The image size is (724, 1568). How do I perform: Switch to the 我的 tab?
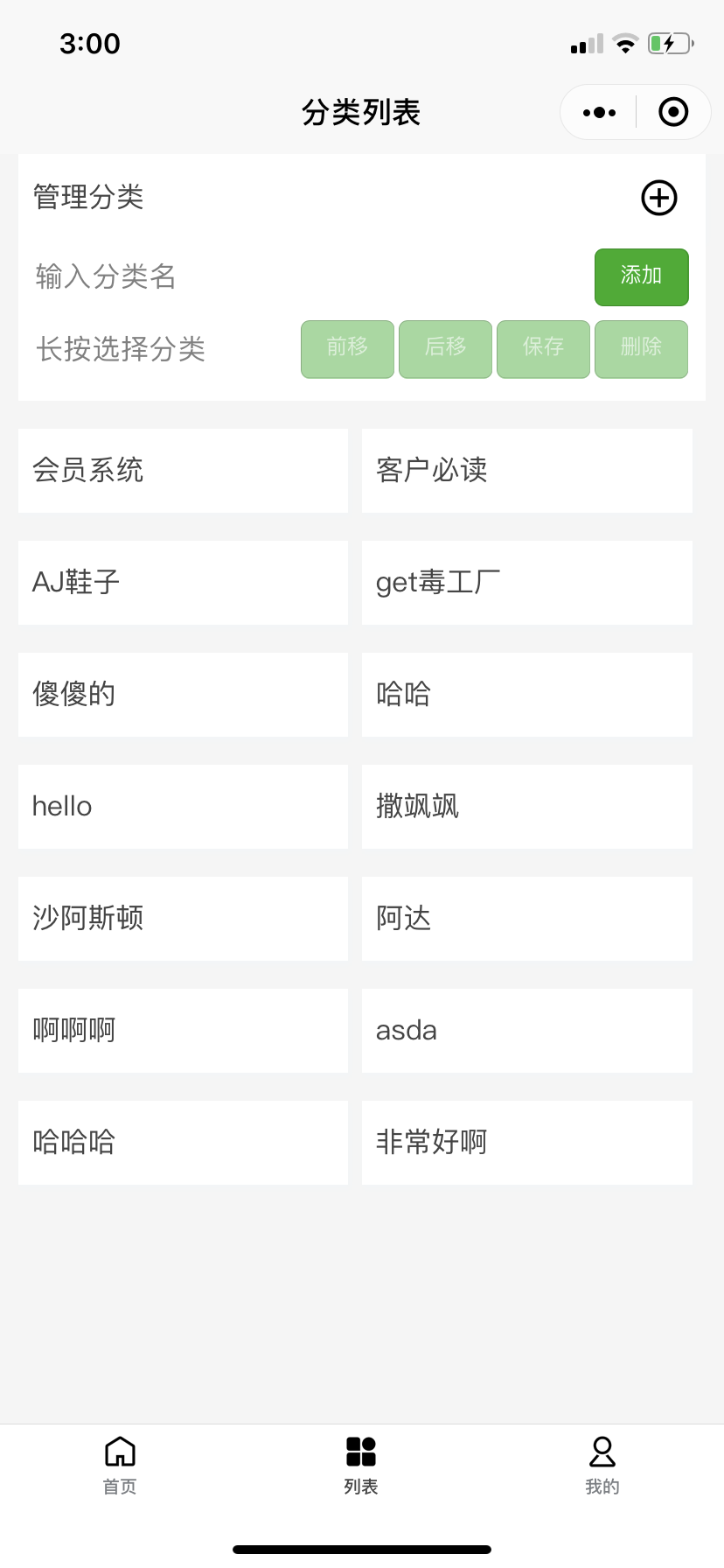click(602, 1466)
